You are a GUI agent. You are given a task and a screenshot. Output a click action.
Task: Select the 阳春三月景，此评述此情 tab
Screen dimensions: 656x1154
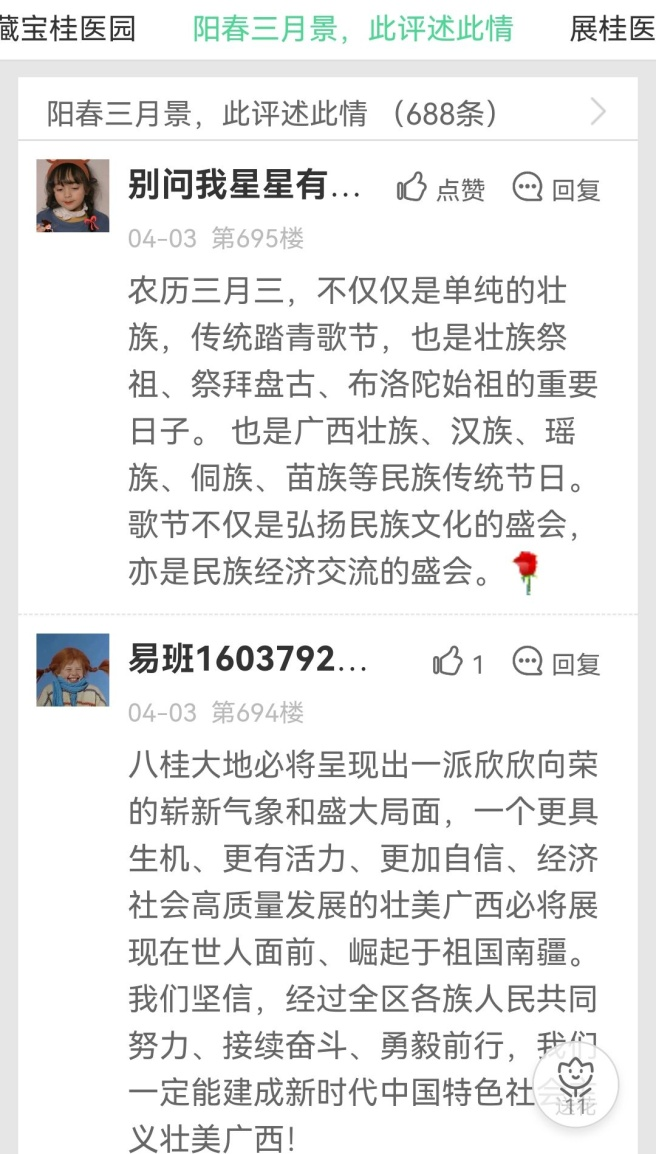point(353,28)
